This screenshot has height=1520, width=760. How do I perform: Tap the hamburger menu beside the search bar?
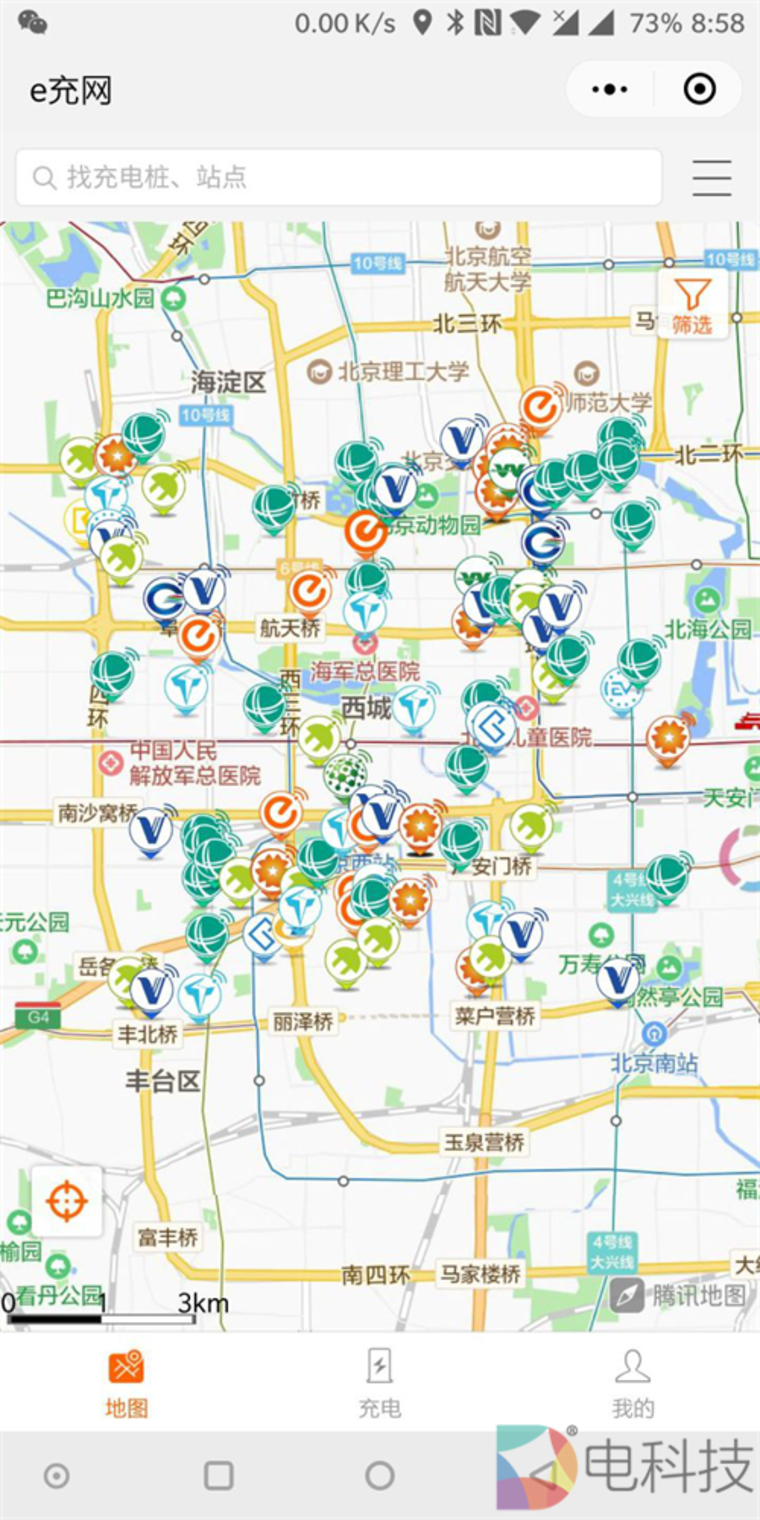(712, 177)
